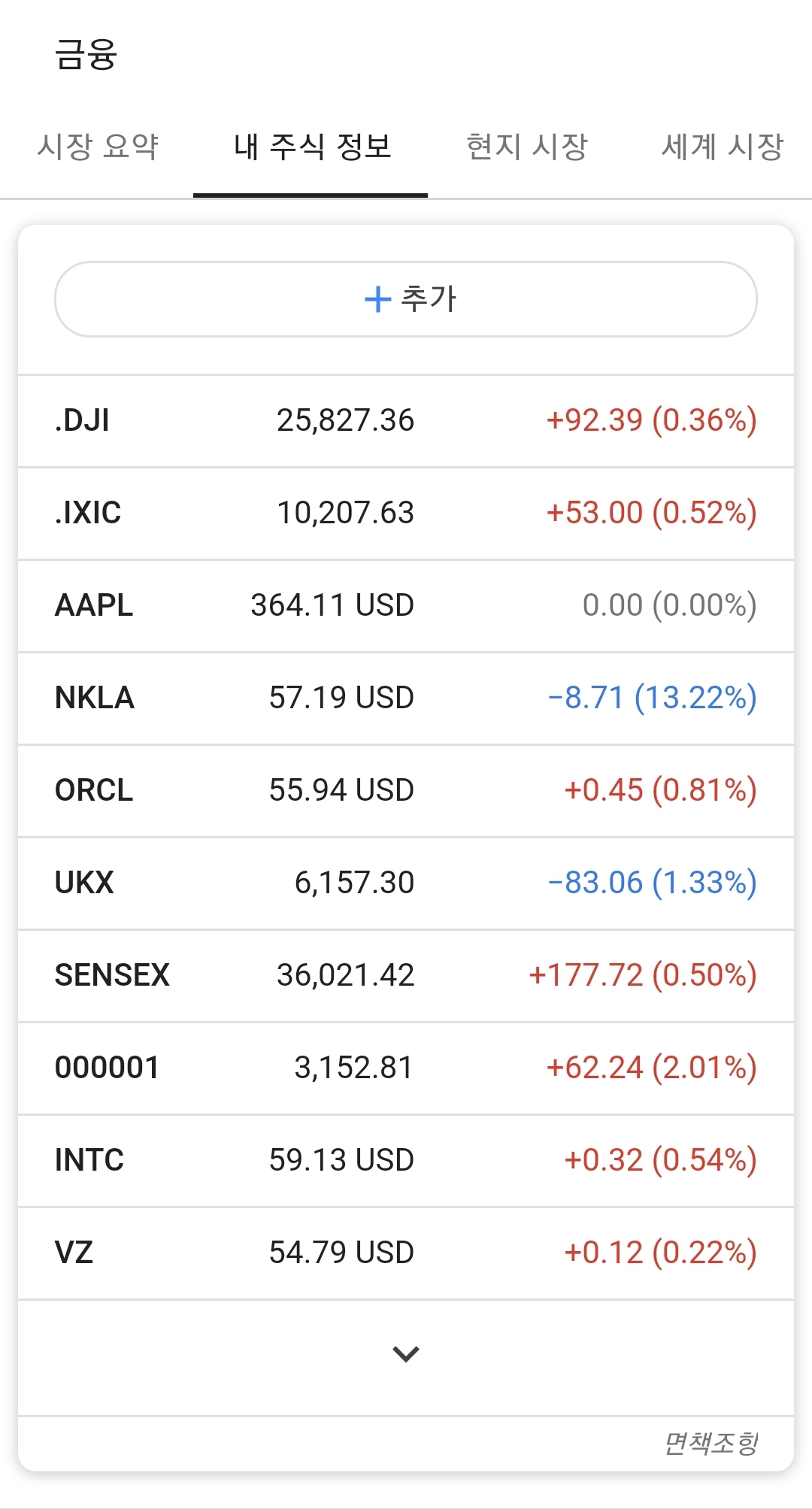The height and width of the screenshot is (1509, 812).
Task: Open the AAPL stock row
Action: coord(406,605)
